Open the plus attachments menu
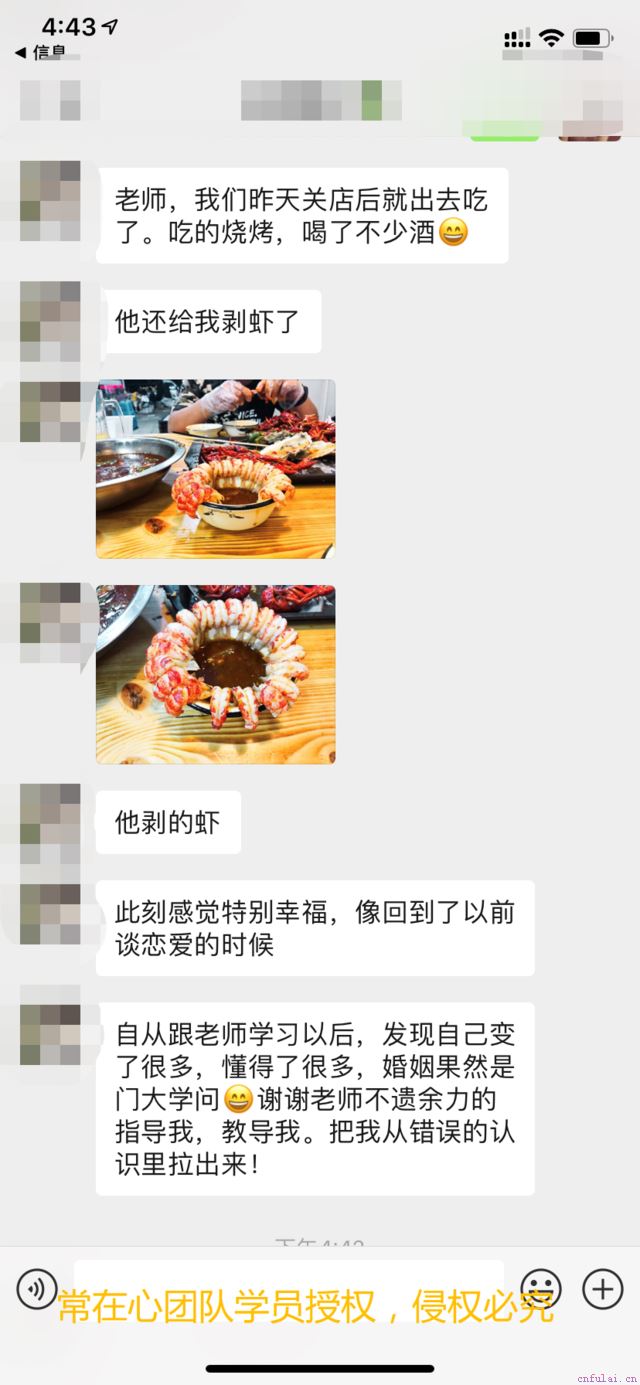 coord(602,1289)
